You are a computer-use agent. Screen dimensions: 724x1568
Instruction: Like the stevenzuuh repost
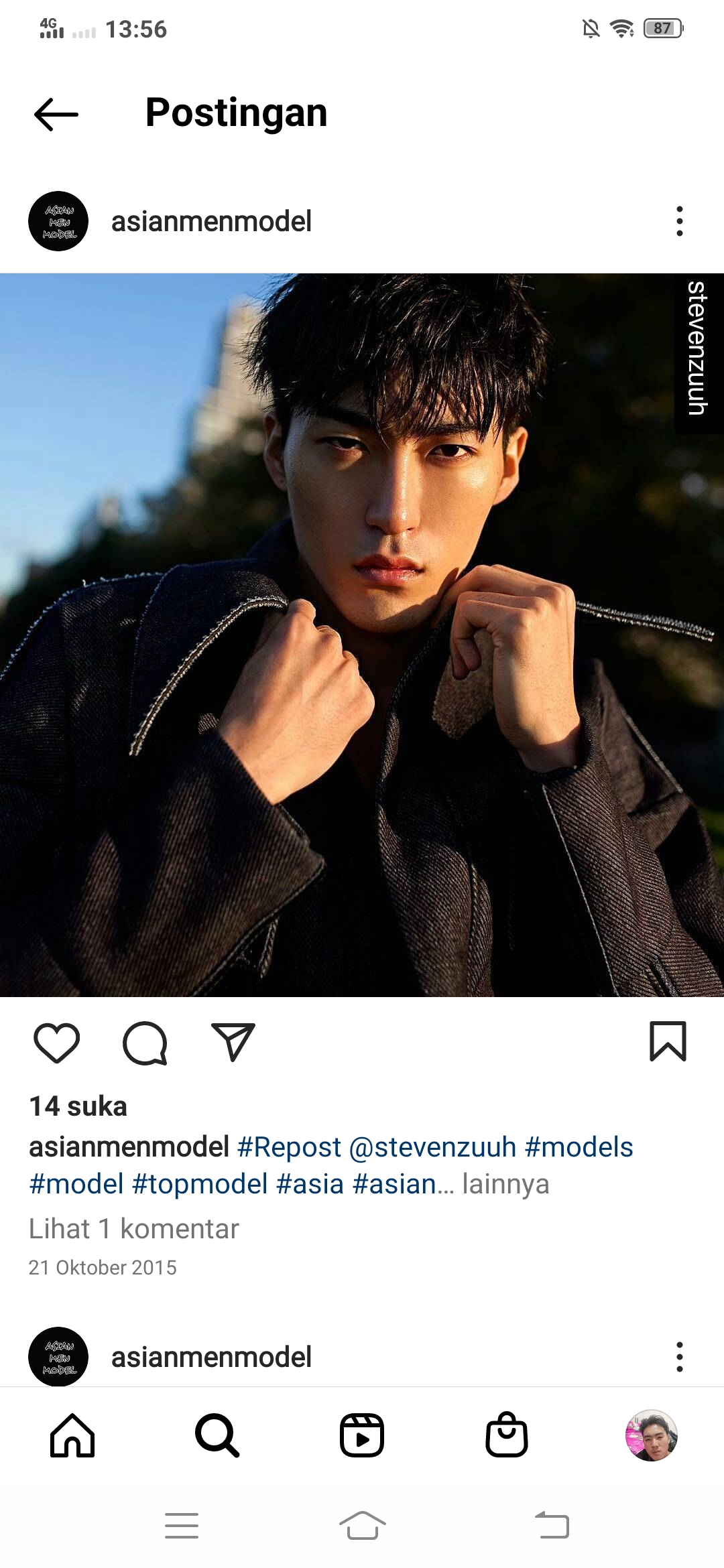pos(57,1043)
